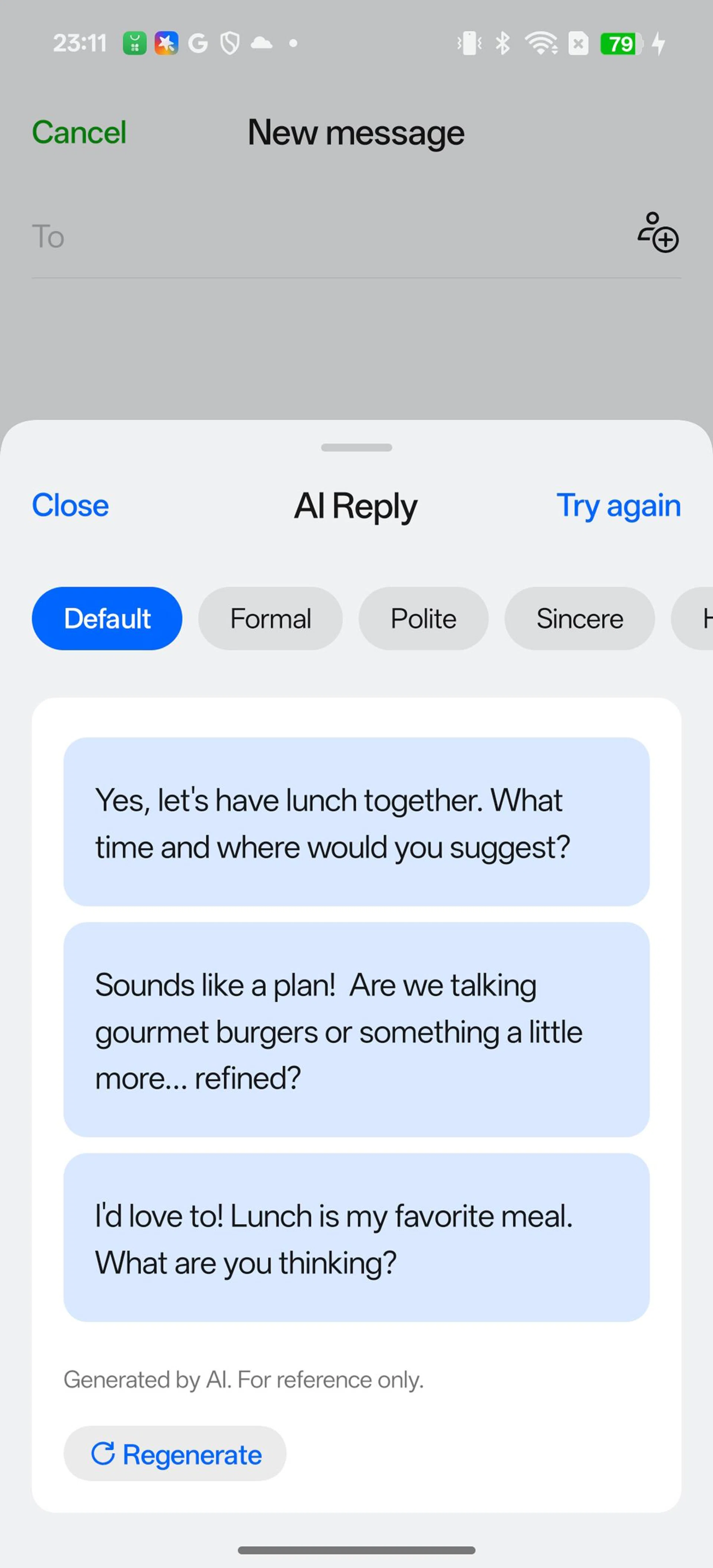Select the 'Sounds like a plan!' suggestion
This screenshot has height=1568, width=713.
356,1030
